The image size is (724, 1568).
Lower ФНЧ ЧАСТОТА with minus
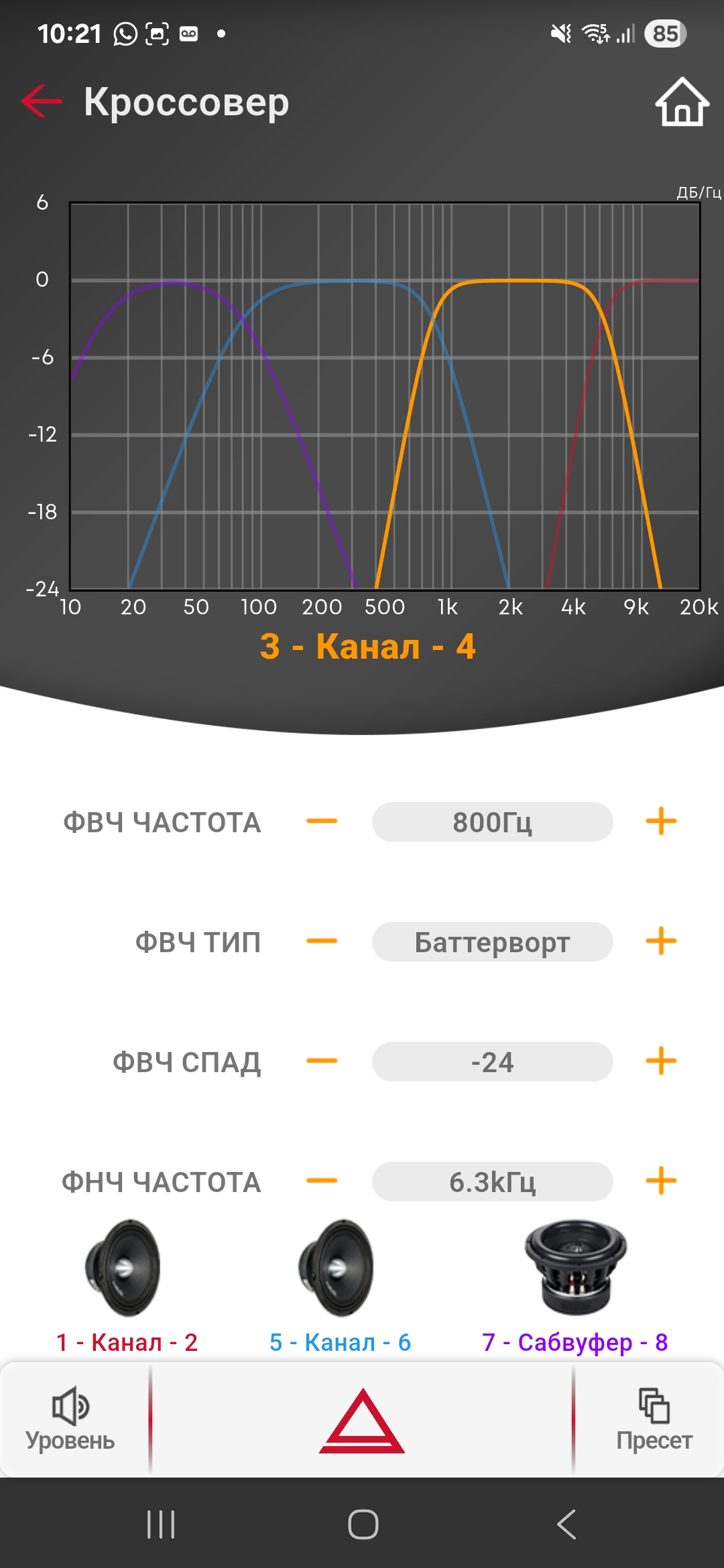click(x=322, y=1181)
